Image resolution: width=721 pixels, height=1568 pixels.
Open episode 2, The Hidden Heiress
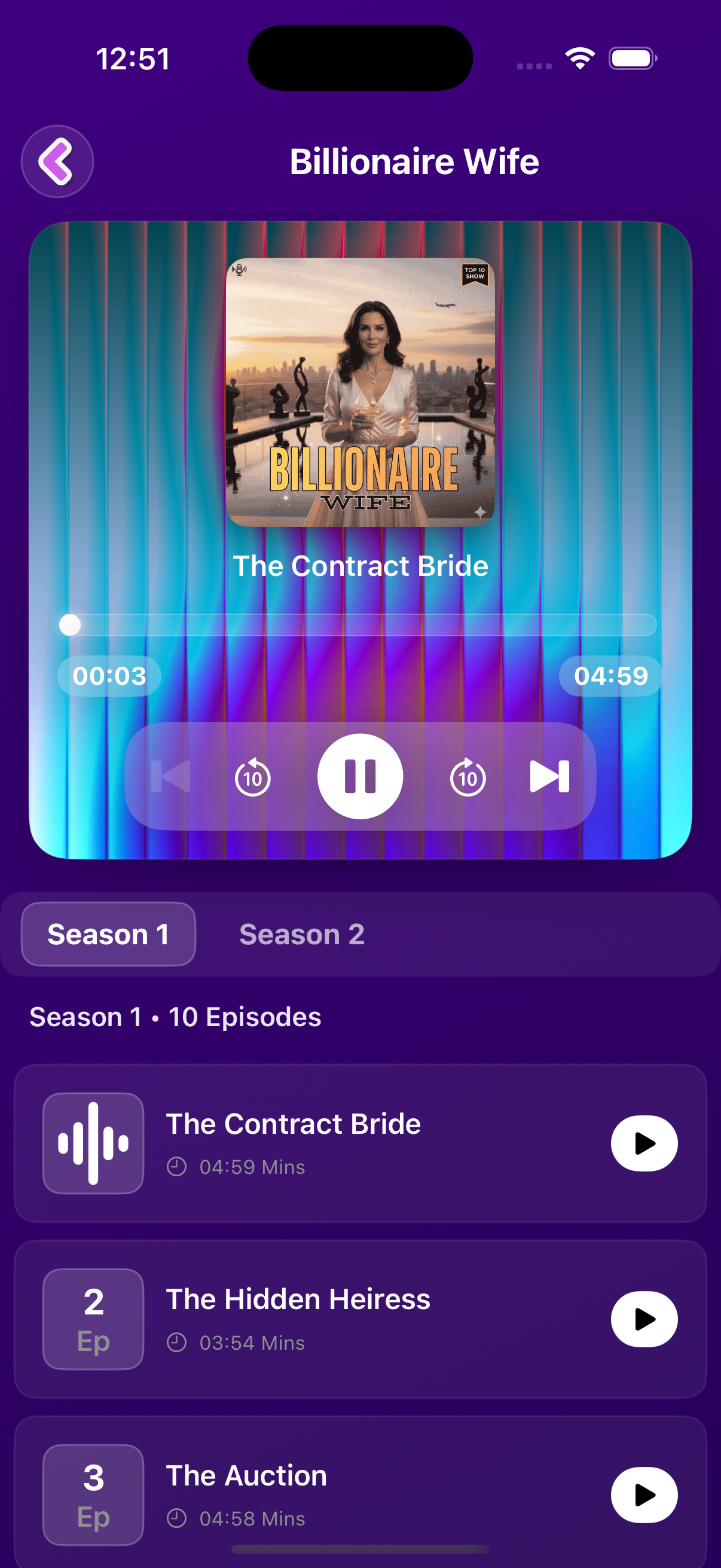pyautogui.click(x=300, y=1298)
